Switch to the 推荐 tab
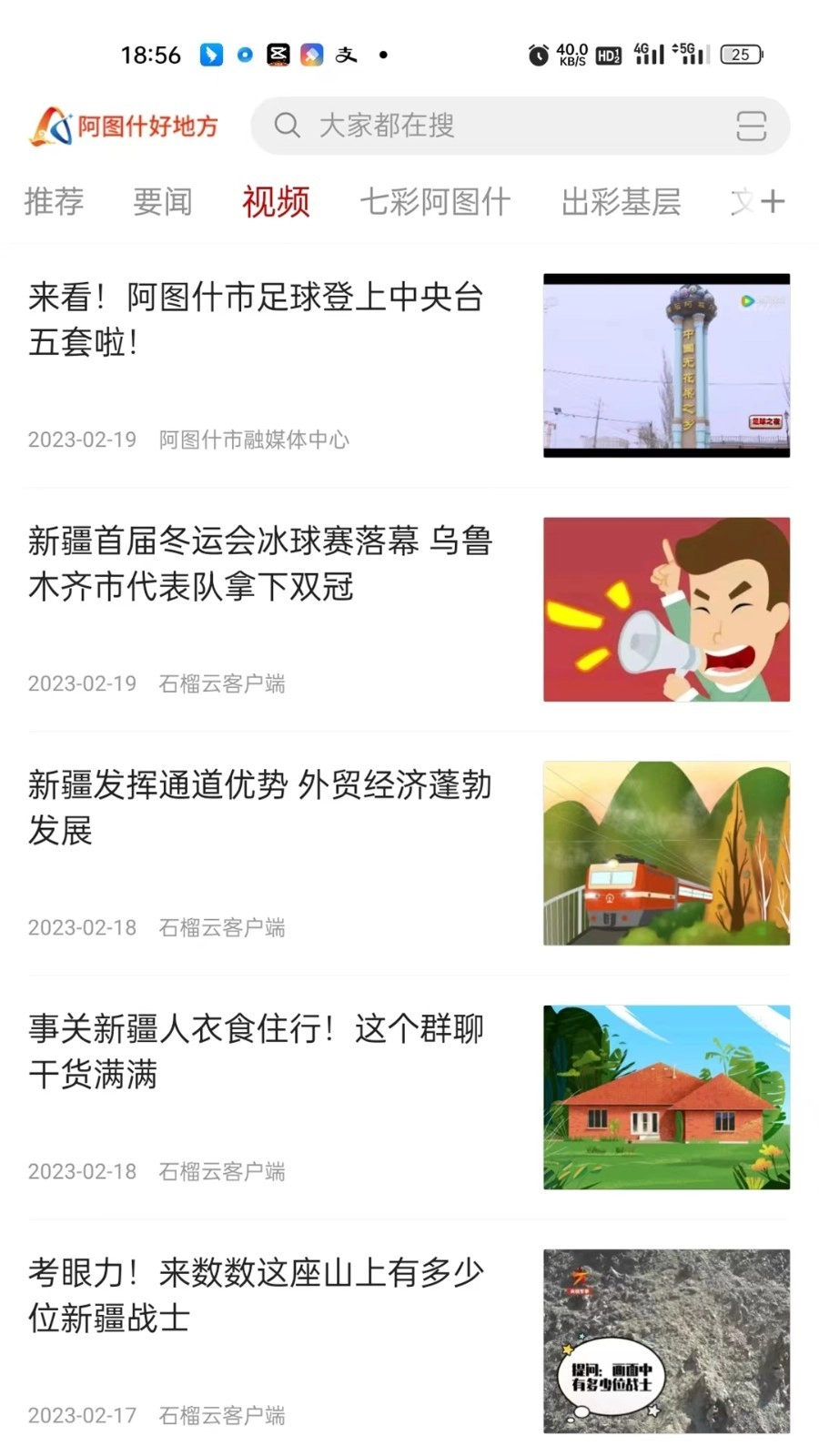The width and height of the screenshot is (819, 1456). click(55, 202)
